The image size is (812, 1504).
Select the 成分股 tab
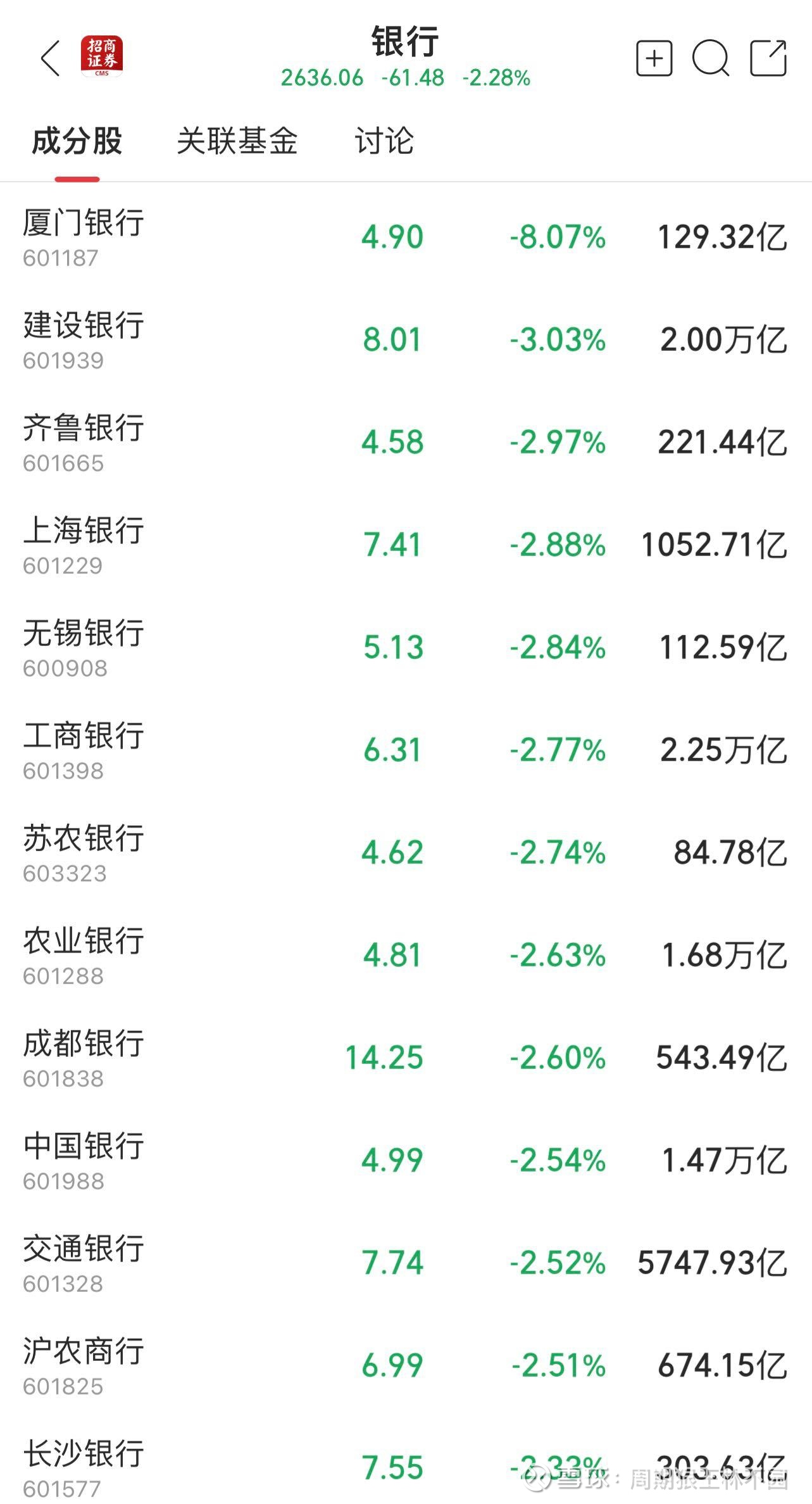click(77, 141)
